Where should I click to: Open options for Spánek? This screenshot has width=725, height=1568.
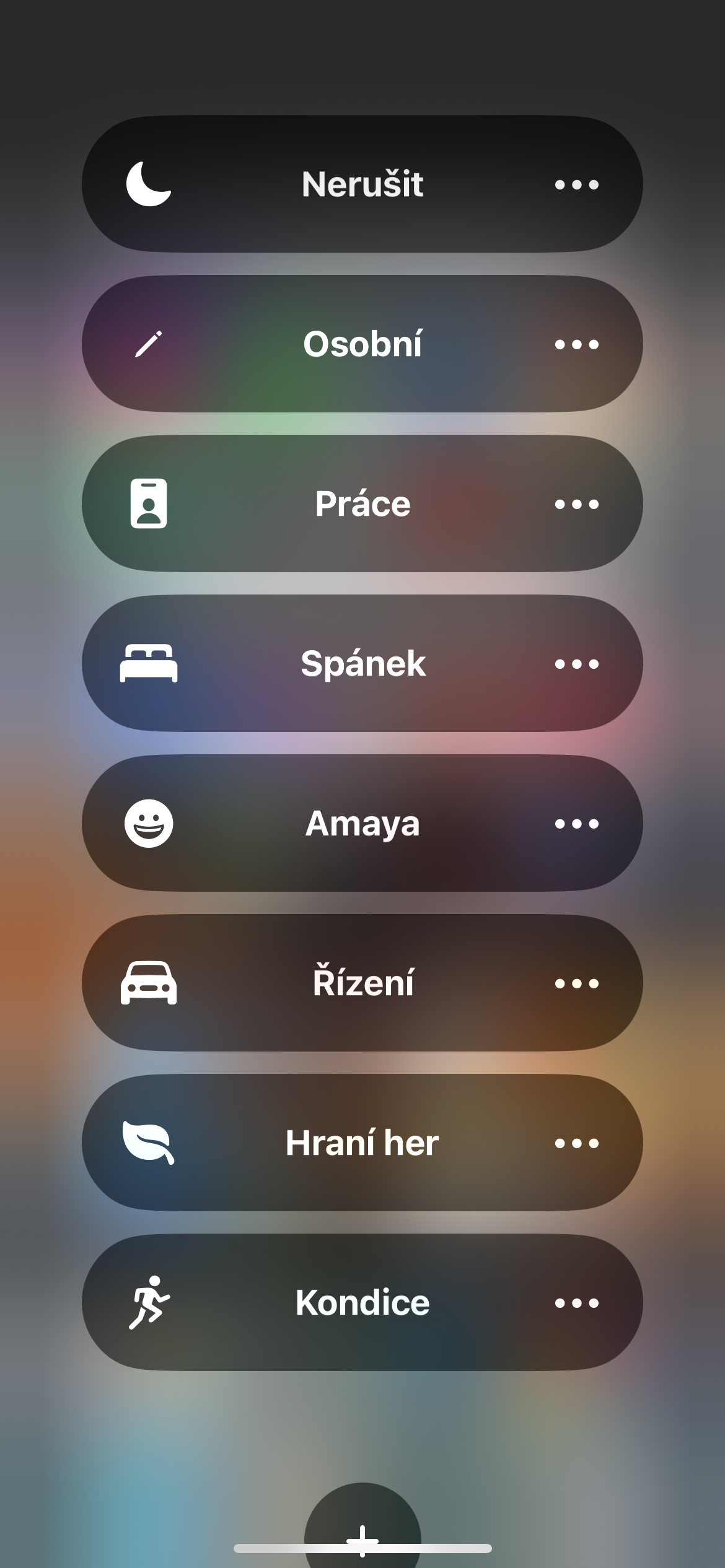coord(576,663)
